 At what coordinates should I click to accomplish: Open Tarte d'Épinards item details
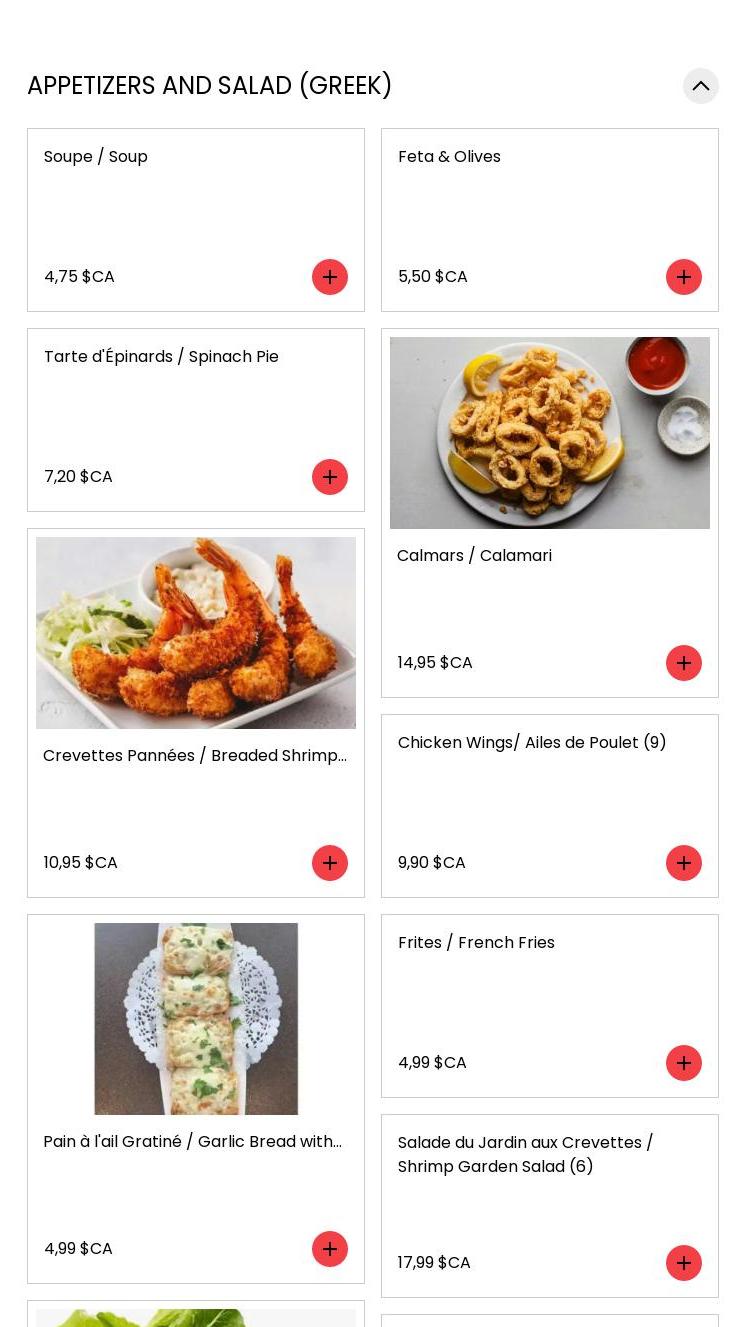(x=161, y=357)
